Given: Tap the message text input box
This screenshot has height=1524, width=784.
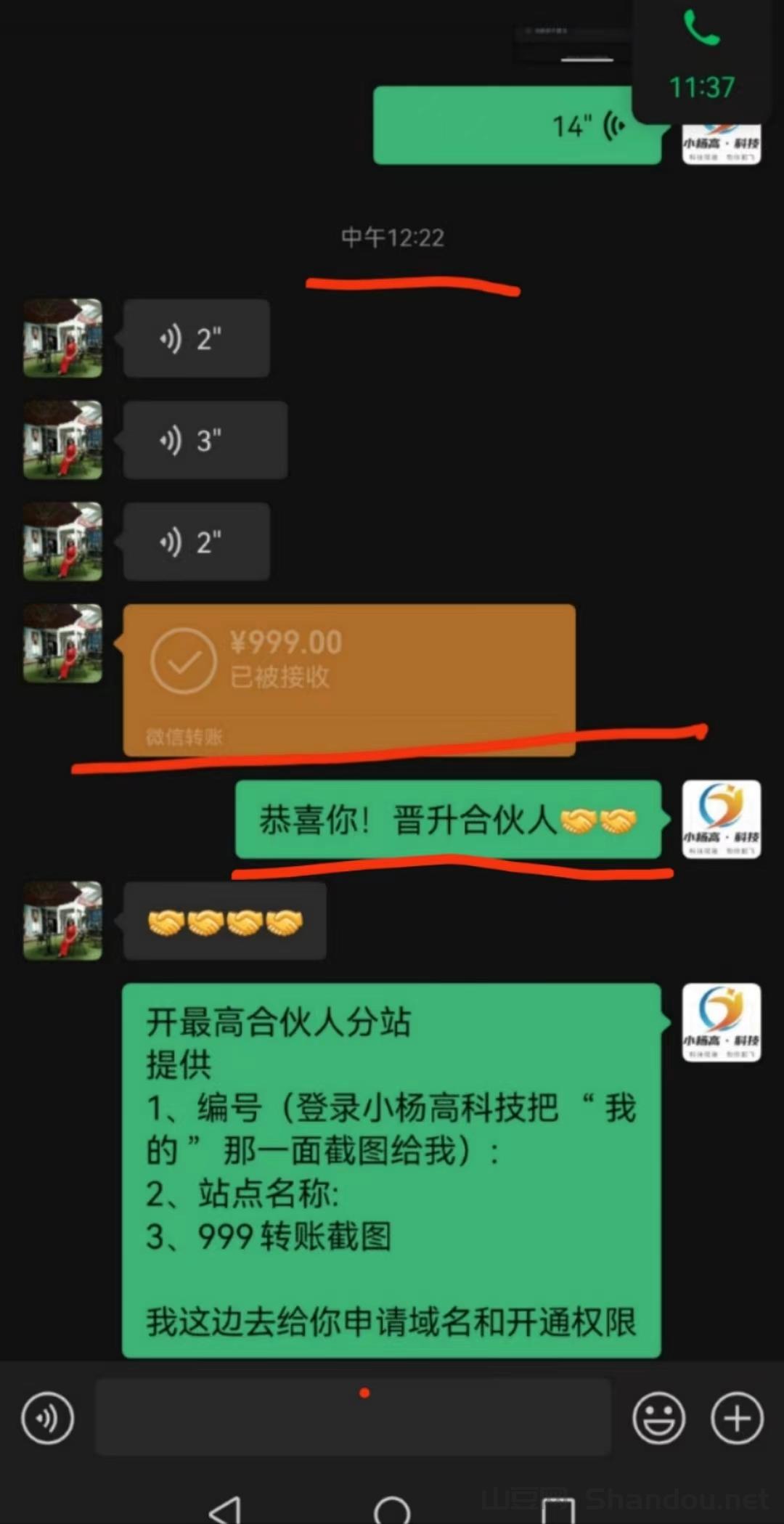Looking at the screenshot, I should tap(353, 1417).
